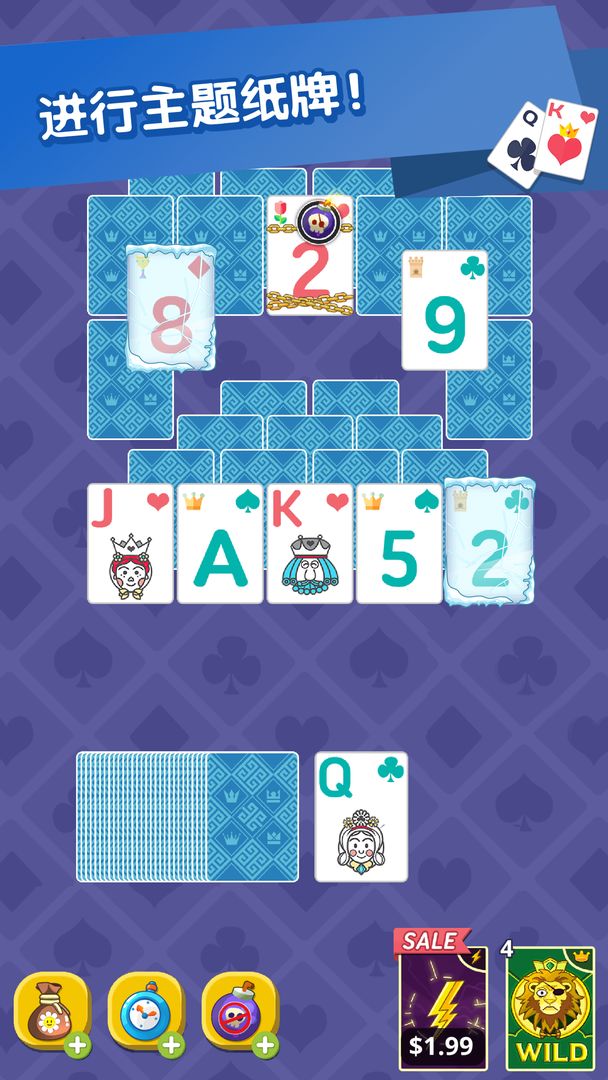This screenshot has height=1080, width=608.
Task: Tap the 9 of clubs card
Action: click(x=445, y=310)
